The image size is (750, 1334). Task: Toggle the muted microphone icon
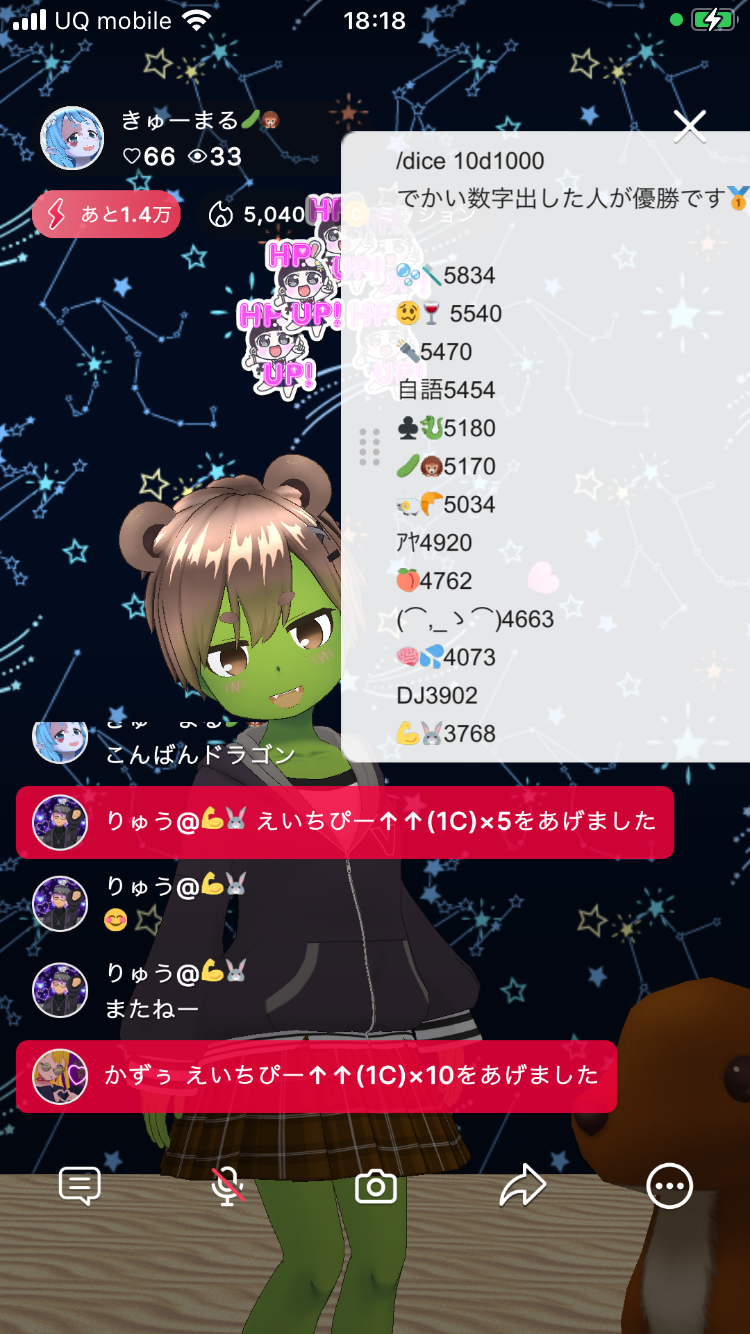click(x=228, y=1186)
